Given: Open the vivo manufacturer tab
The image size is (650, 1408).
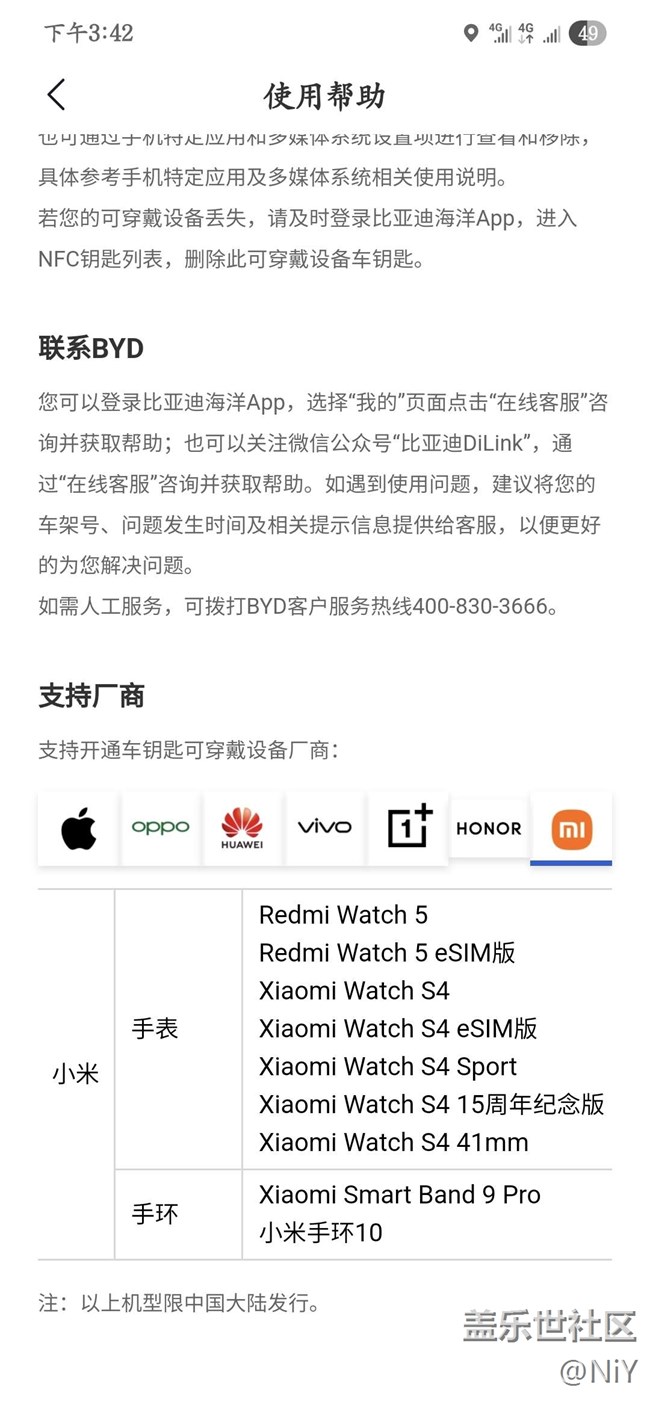Looking at the screenshot, I should (324, 828).
